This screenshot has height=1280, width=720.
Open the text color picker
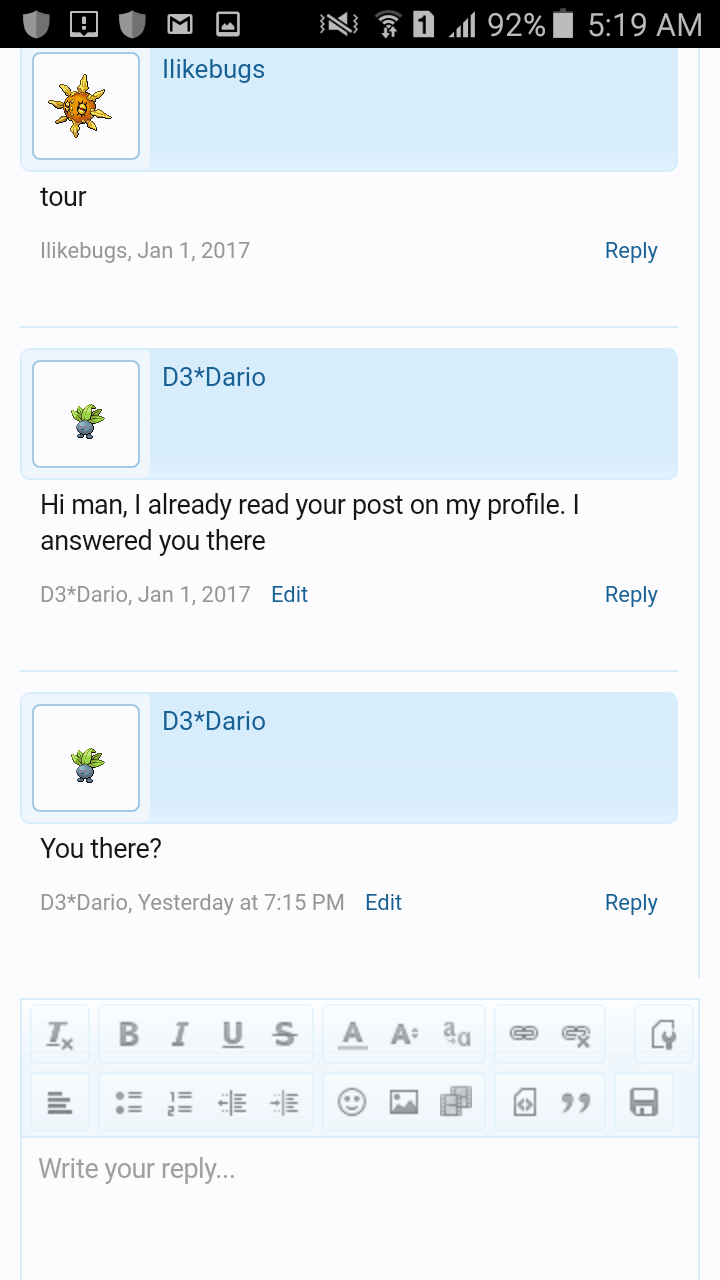tap(352, 1034)
